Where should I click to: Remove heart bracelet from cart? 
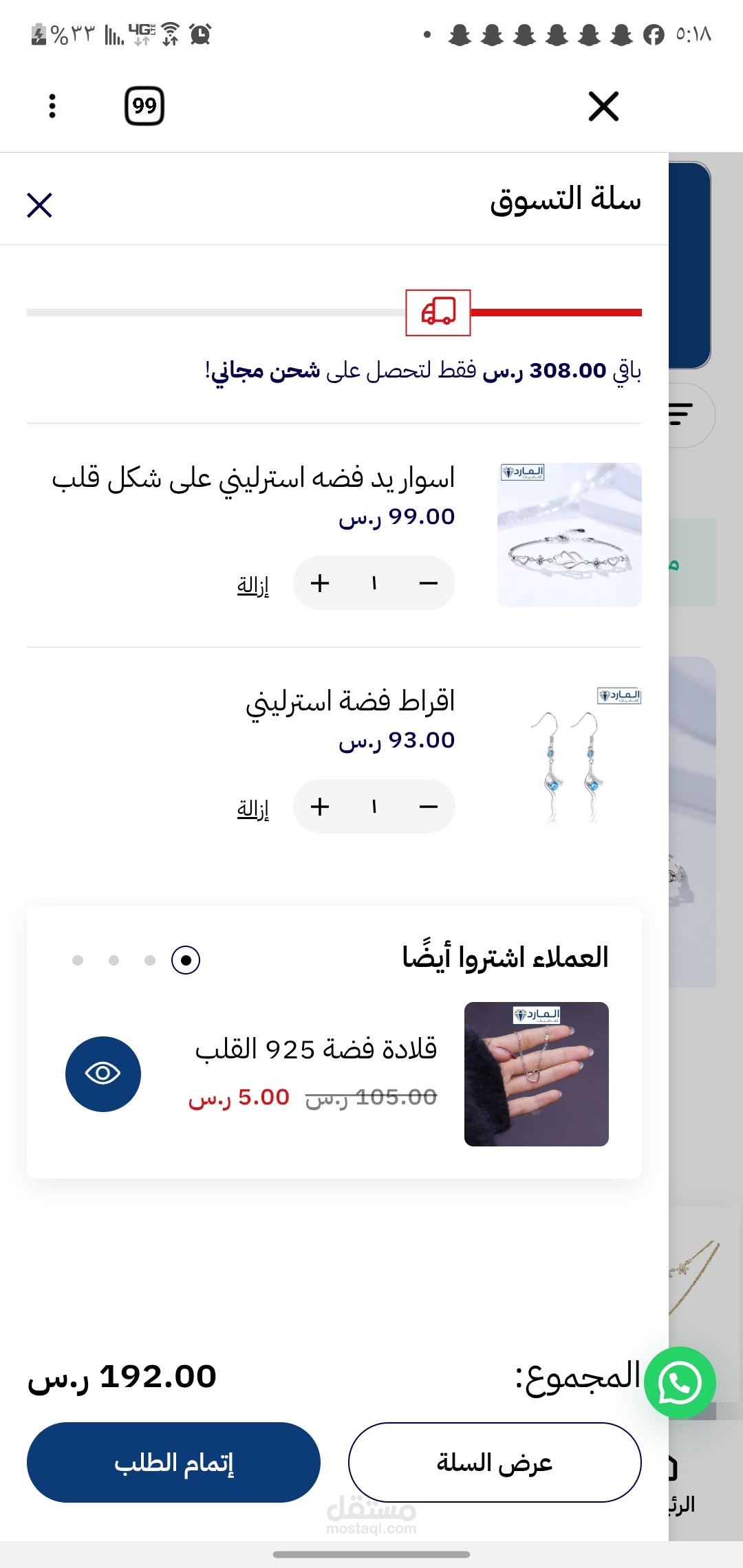point(253,585)
